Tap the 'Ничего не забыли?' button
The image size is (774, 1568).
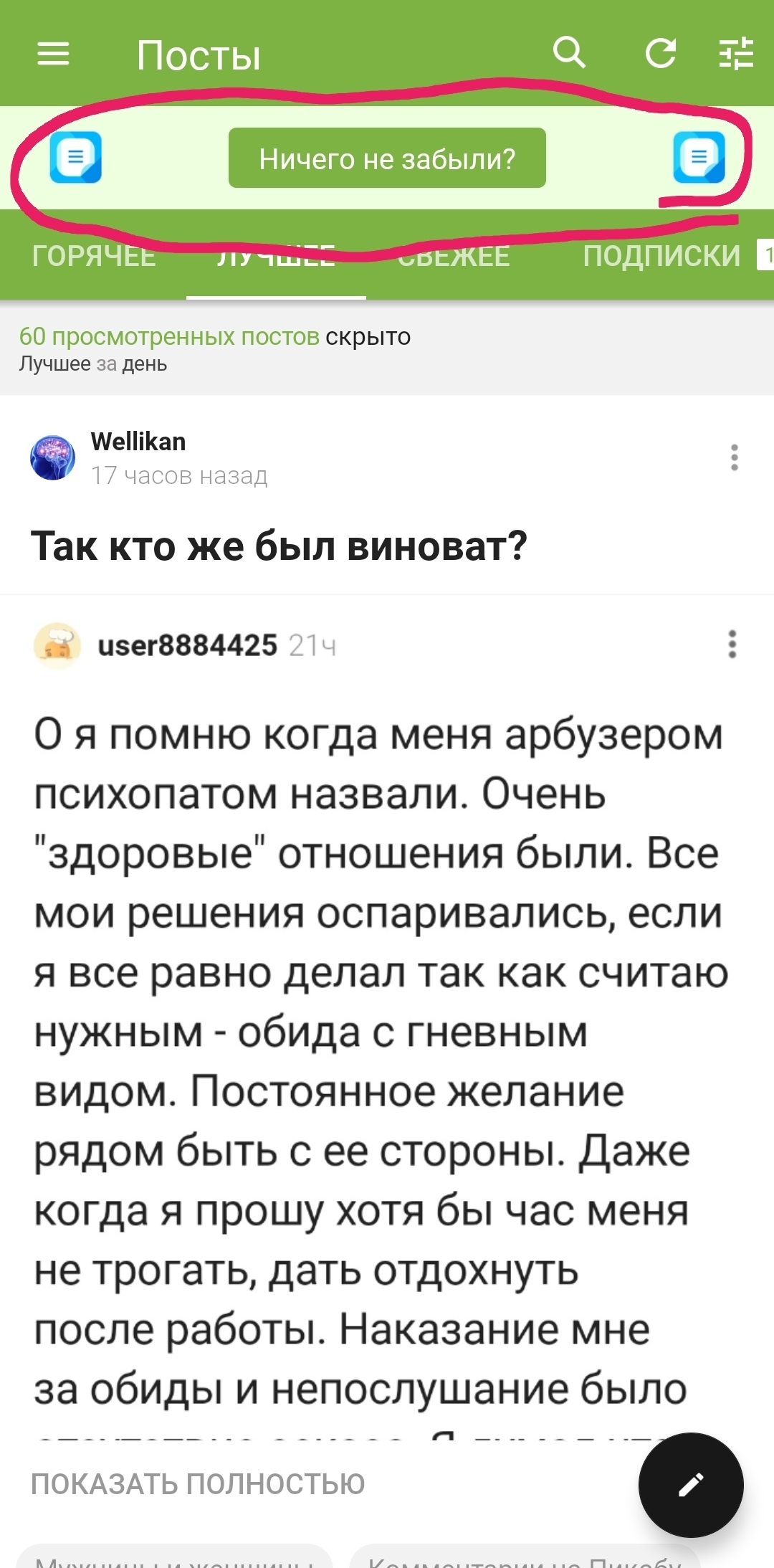click(x=387, y=158)
